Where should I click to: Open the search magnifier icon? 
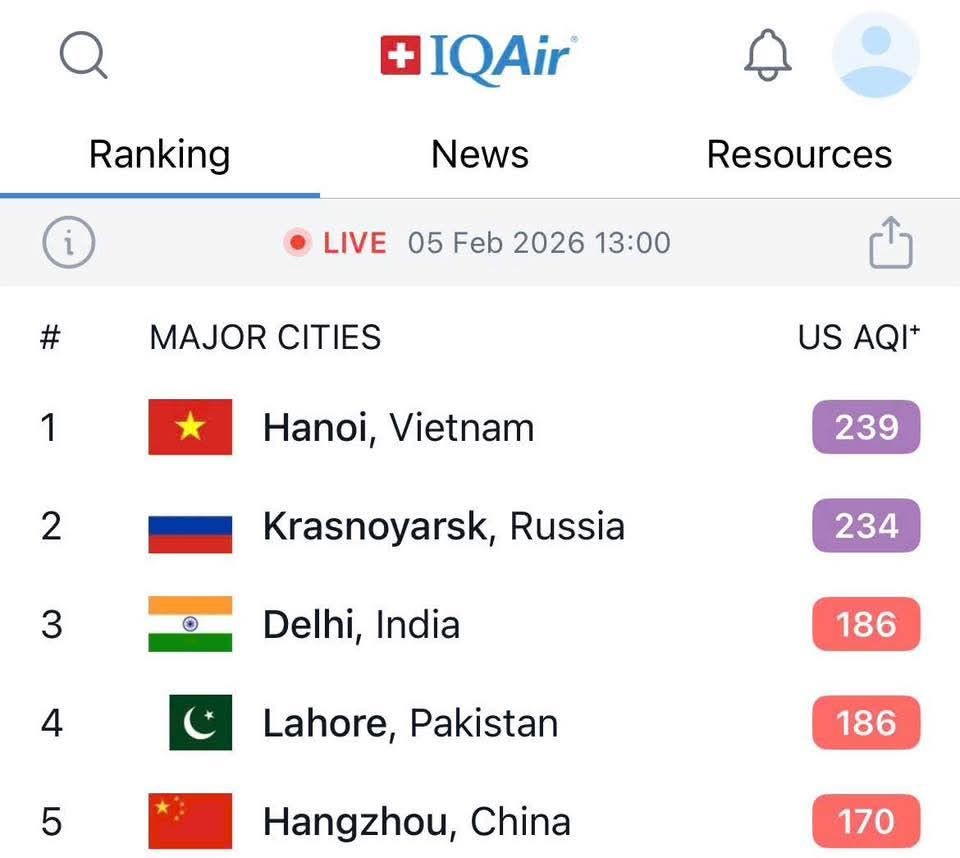(83, 56)
